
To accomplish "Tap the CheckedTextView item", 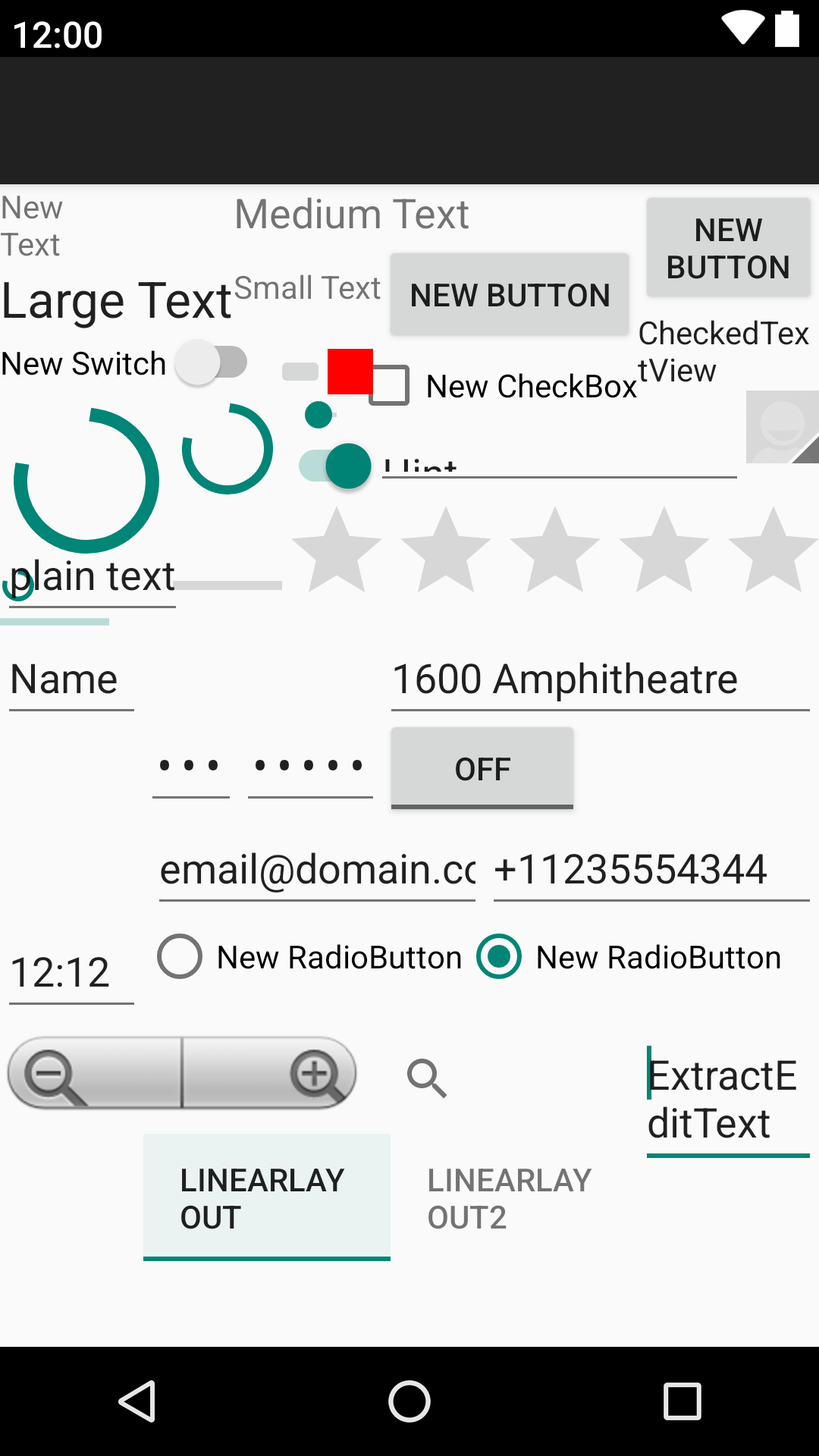I will (723, 352).
